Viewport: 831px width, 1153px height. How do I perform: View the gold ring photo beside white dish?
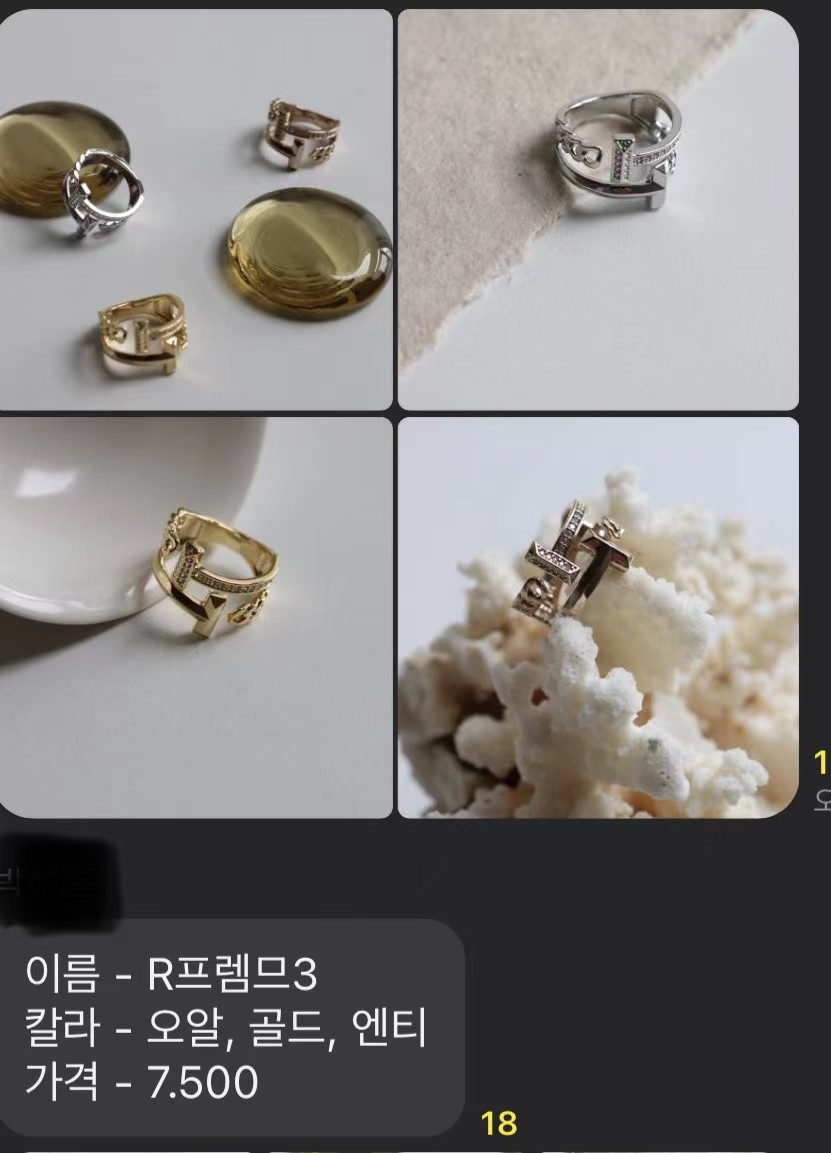[196, 617]
